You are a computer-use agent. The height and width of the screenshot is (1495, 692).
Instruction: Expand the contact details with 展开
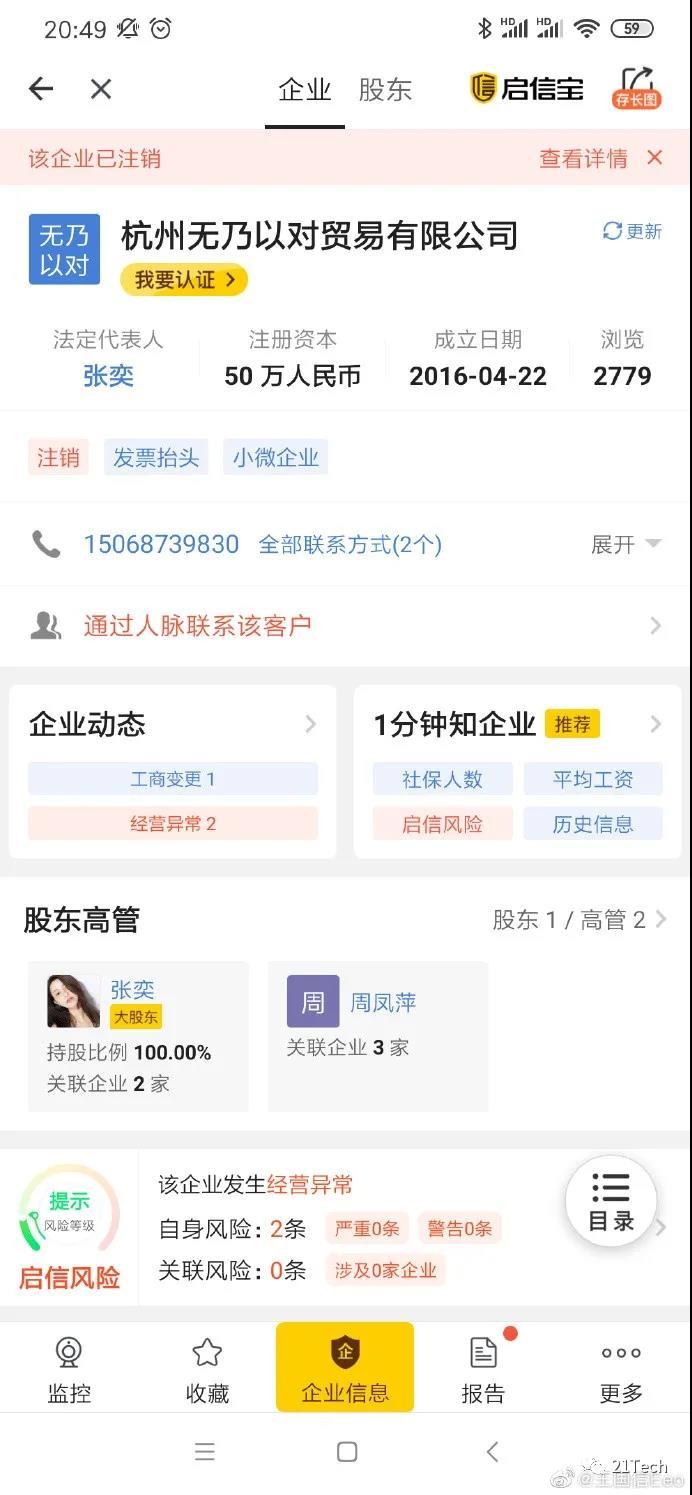tap(625, 544)
